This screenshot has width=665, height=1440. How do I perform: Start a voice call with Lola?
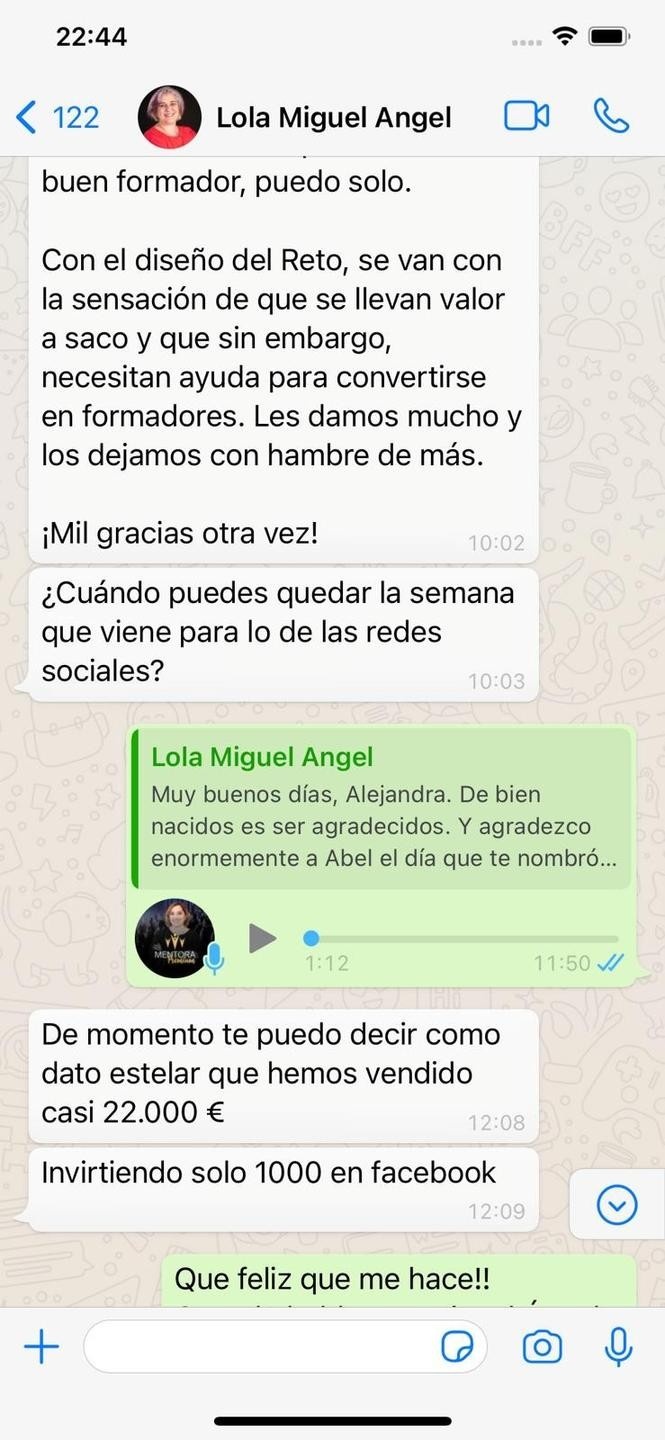(611, 116)
